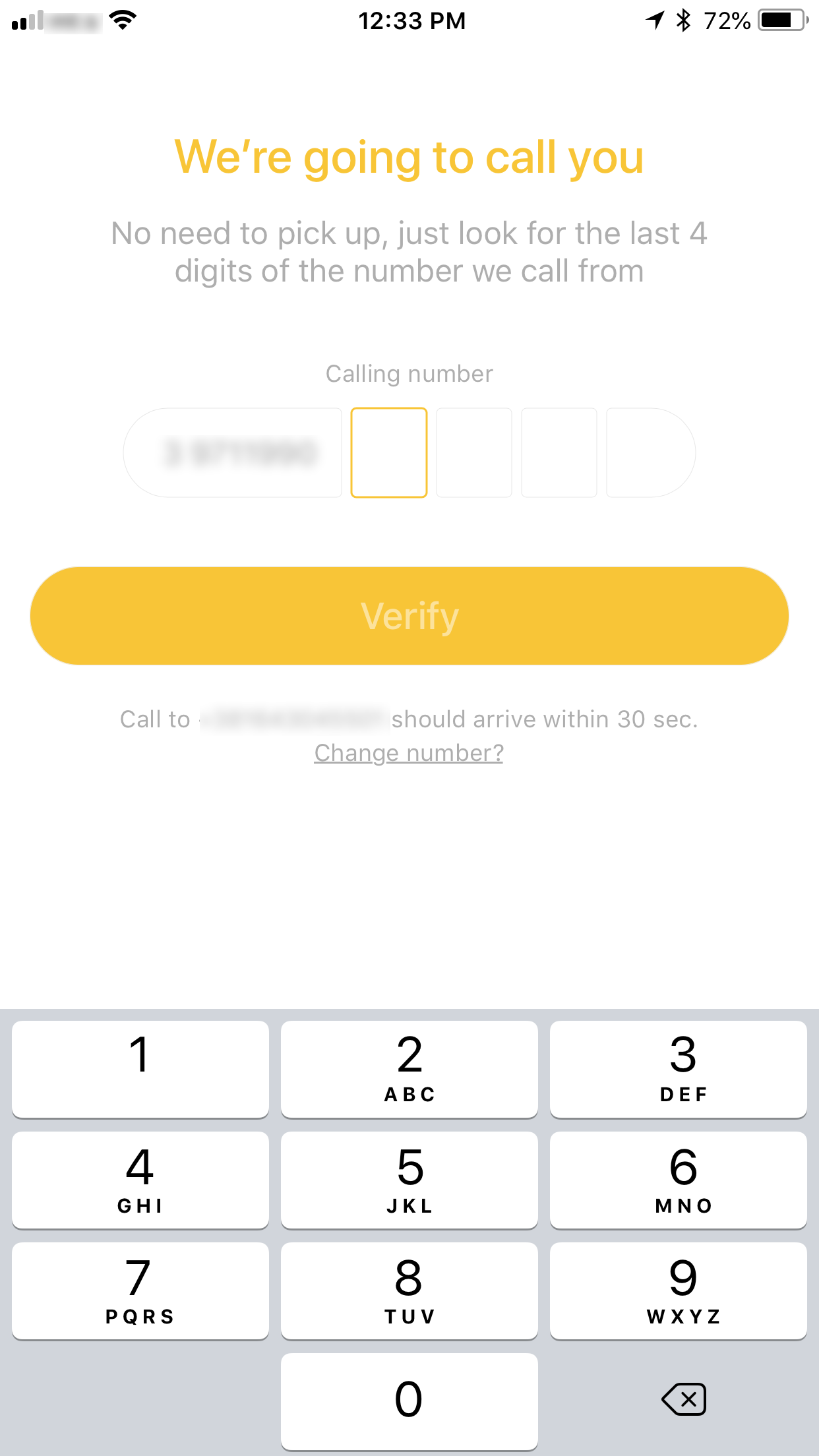Tap the location services arrow icon
This screenshot has height=1456, width=819.
[x=655, y=20]
